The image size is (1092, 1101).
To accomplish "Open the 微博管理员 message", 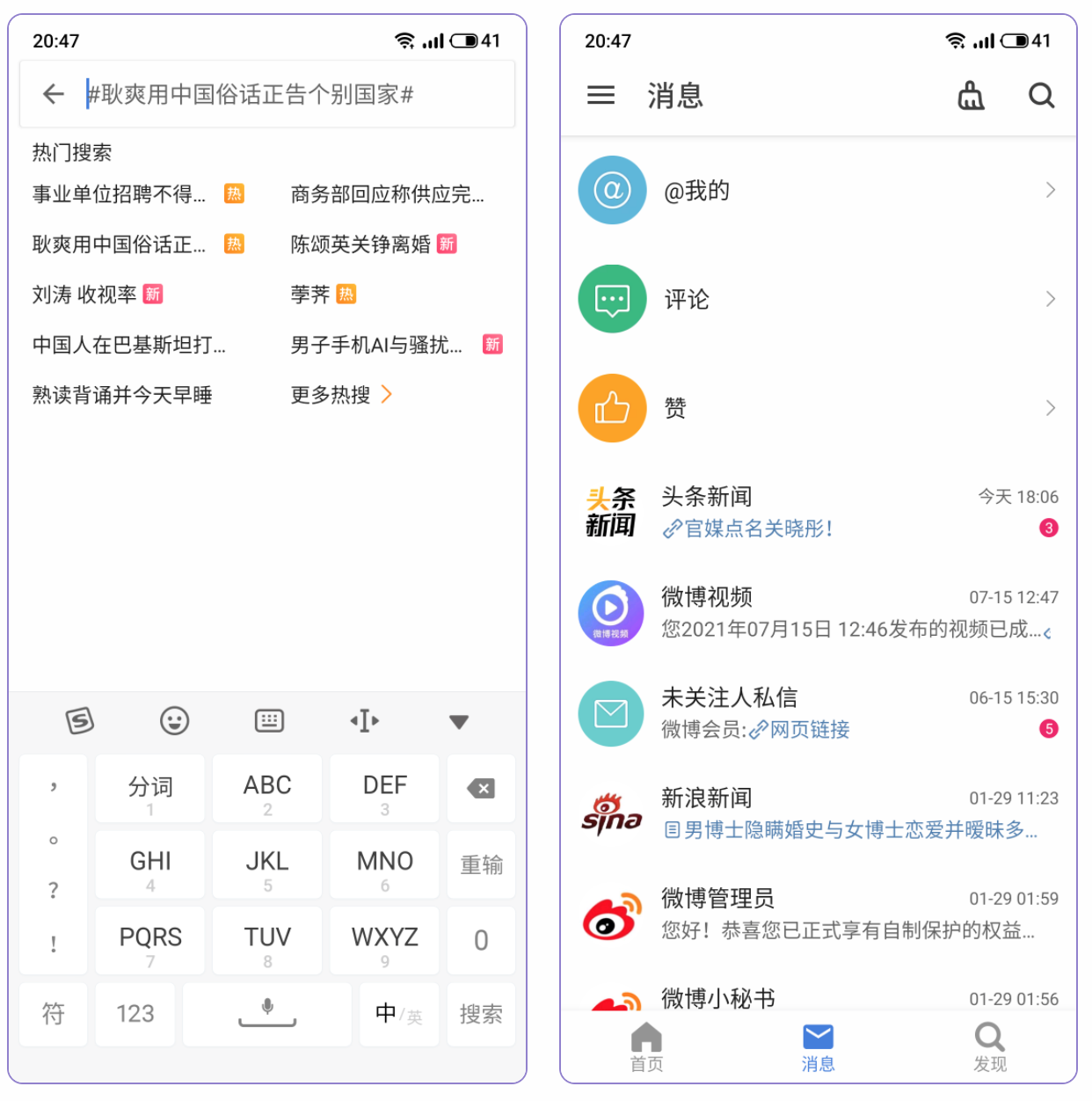I will (818, 915).
